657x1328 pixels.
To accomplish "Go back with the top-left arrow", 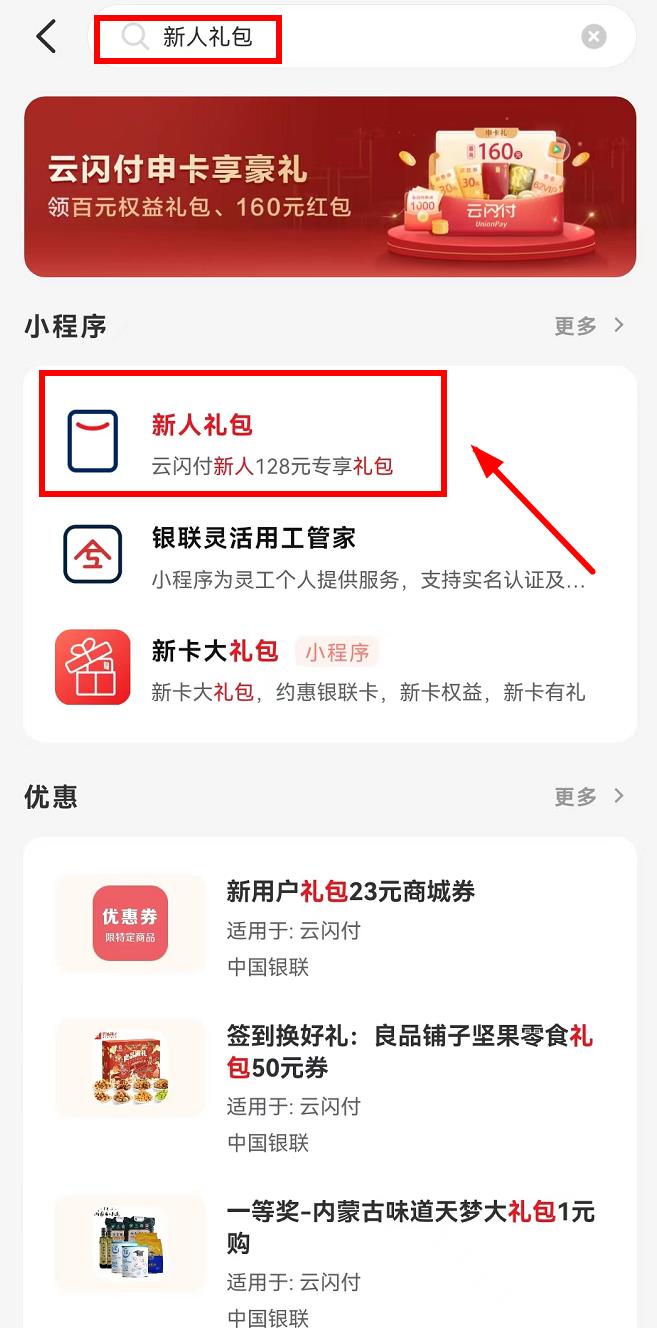I will tap(46, 37).
